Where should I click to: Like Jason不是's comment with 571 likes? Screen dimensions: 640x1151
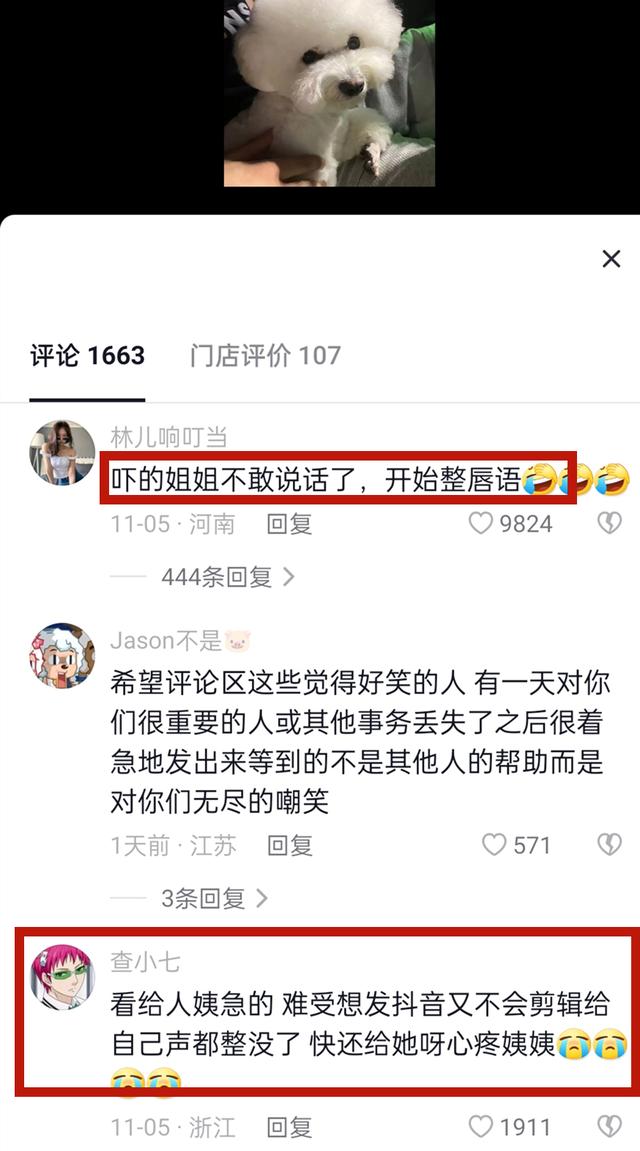[494, 845]
